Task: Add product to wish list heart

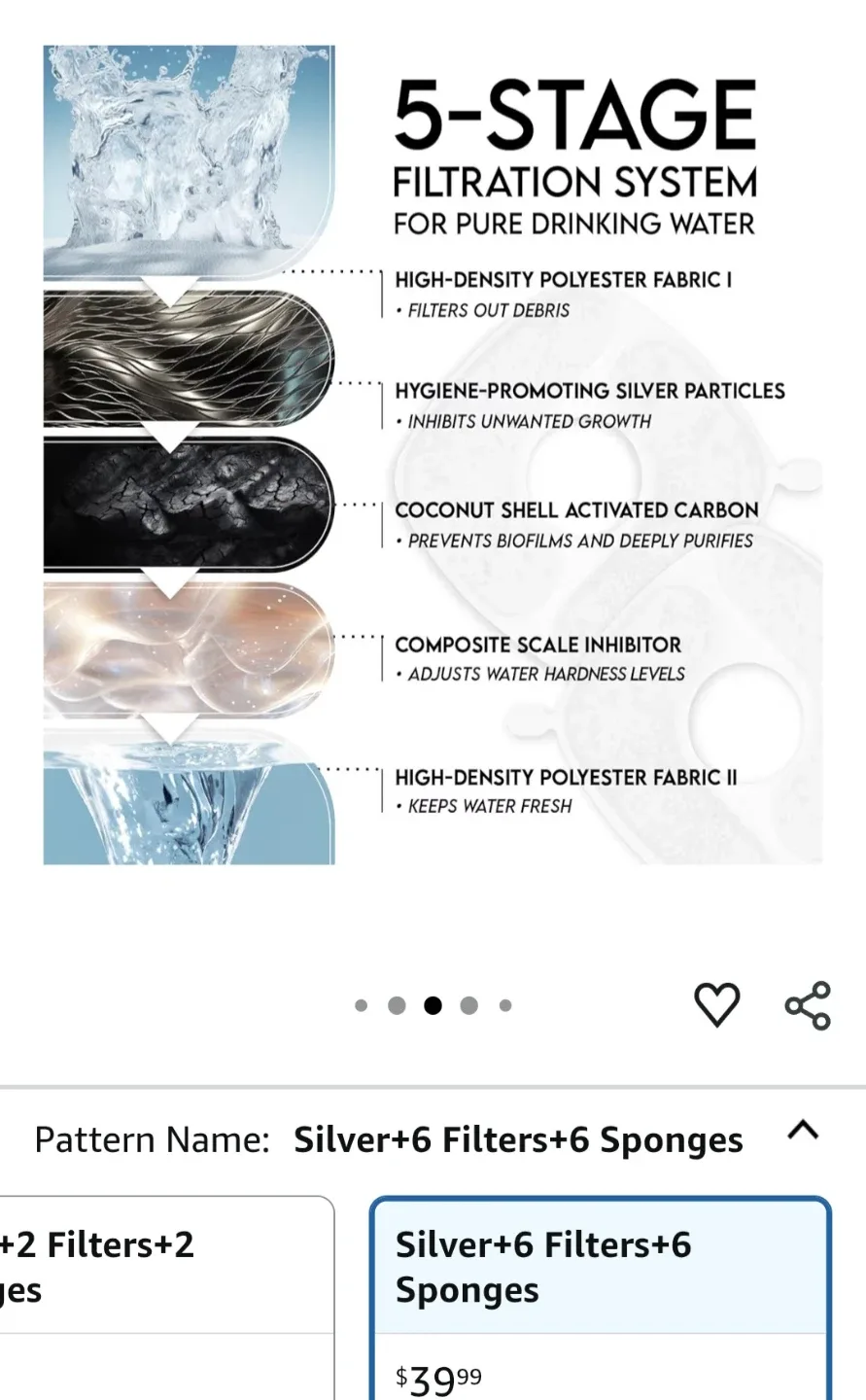Action: point(716,1004)
